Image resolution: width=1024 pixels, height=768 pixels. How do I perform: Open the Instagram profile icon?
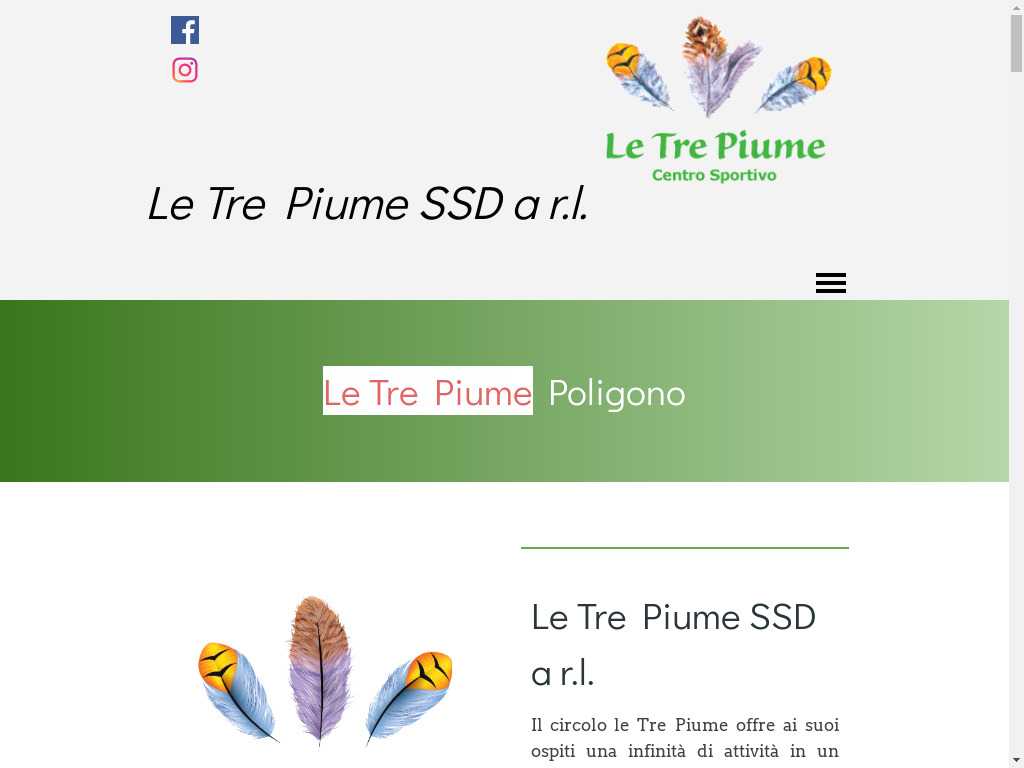point(185,70)
